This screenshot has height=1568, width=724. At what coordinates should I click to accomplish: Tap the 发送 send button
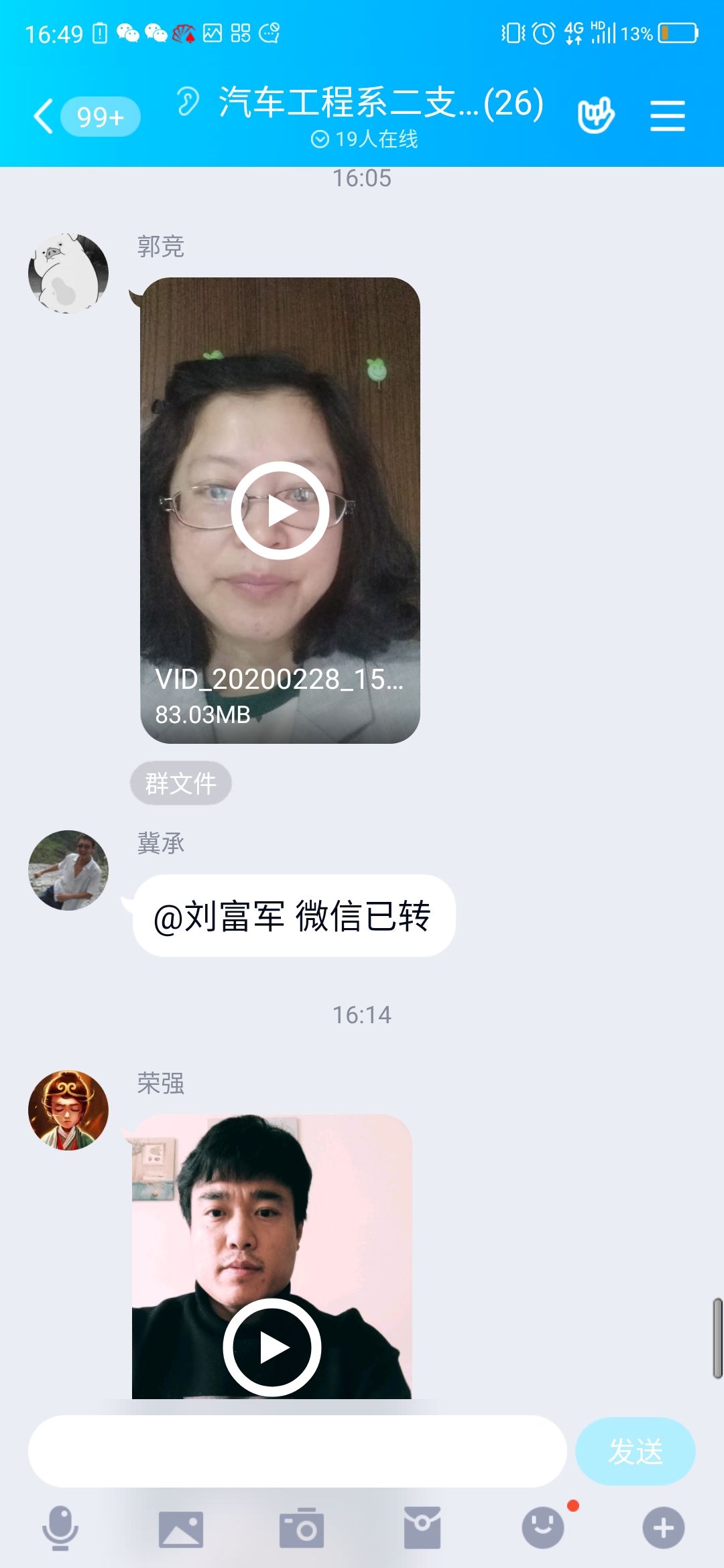(x=635, y=1451)
